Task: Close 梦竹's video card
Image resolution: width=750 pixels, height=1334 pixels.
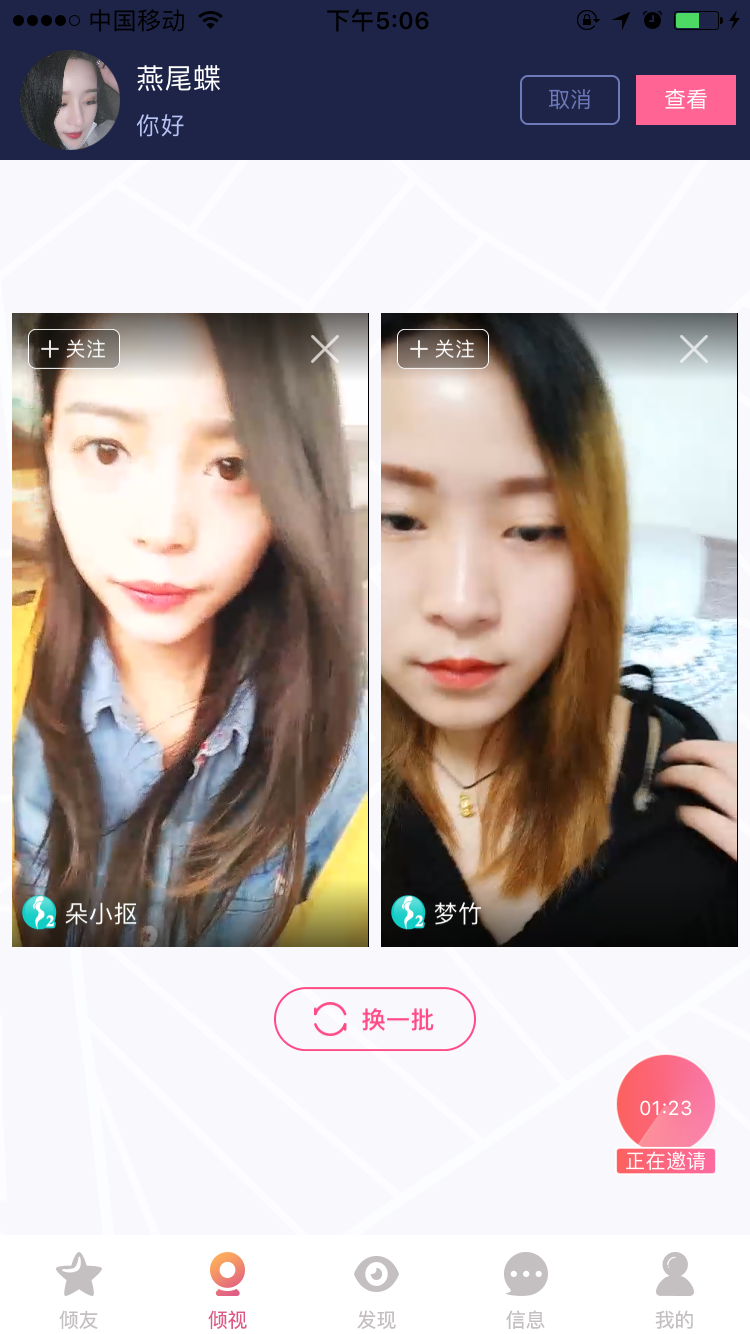Action: [x=694, y=349]
